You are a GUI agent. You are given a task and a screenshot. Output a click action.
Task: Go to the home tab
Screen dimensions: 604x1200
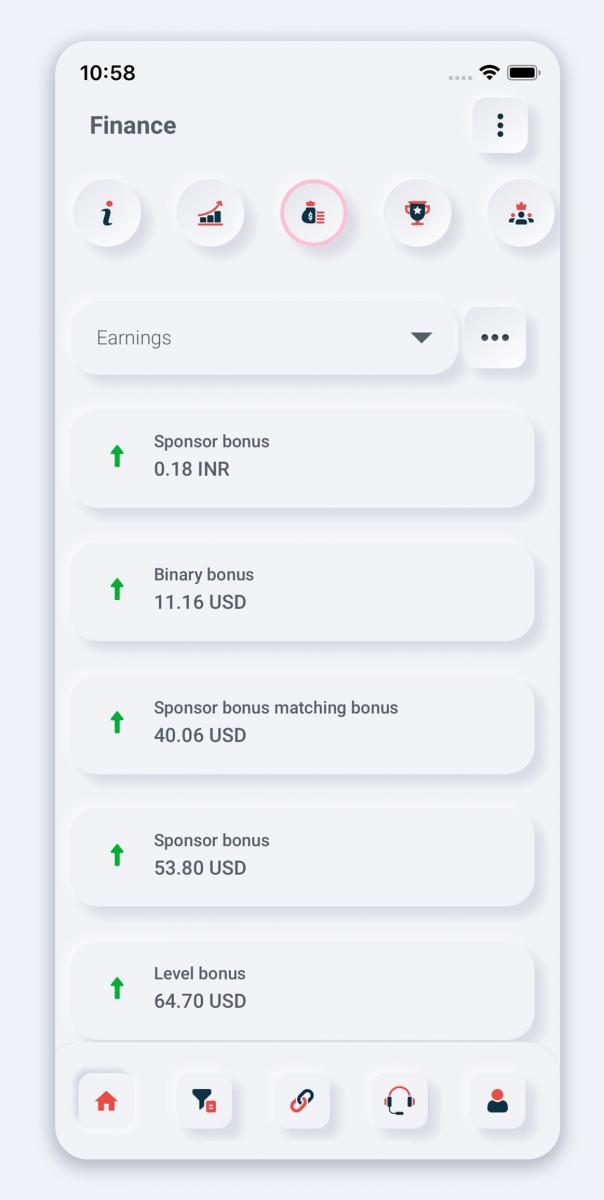click(x=106, y=1101)
